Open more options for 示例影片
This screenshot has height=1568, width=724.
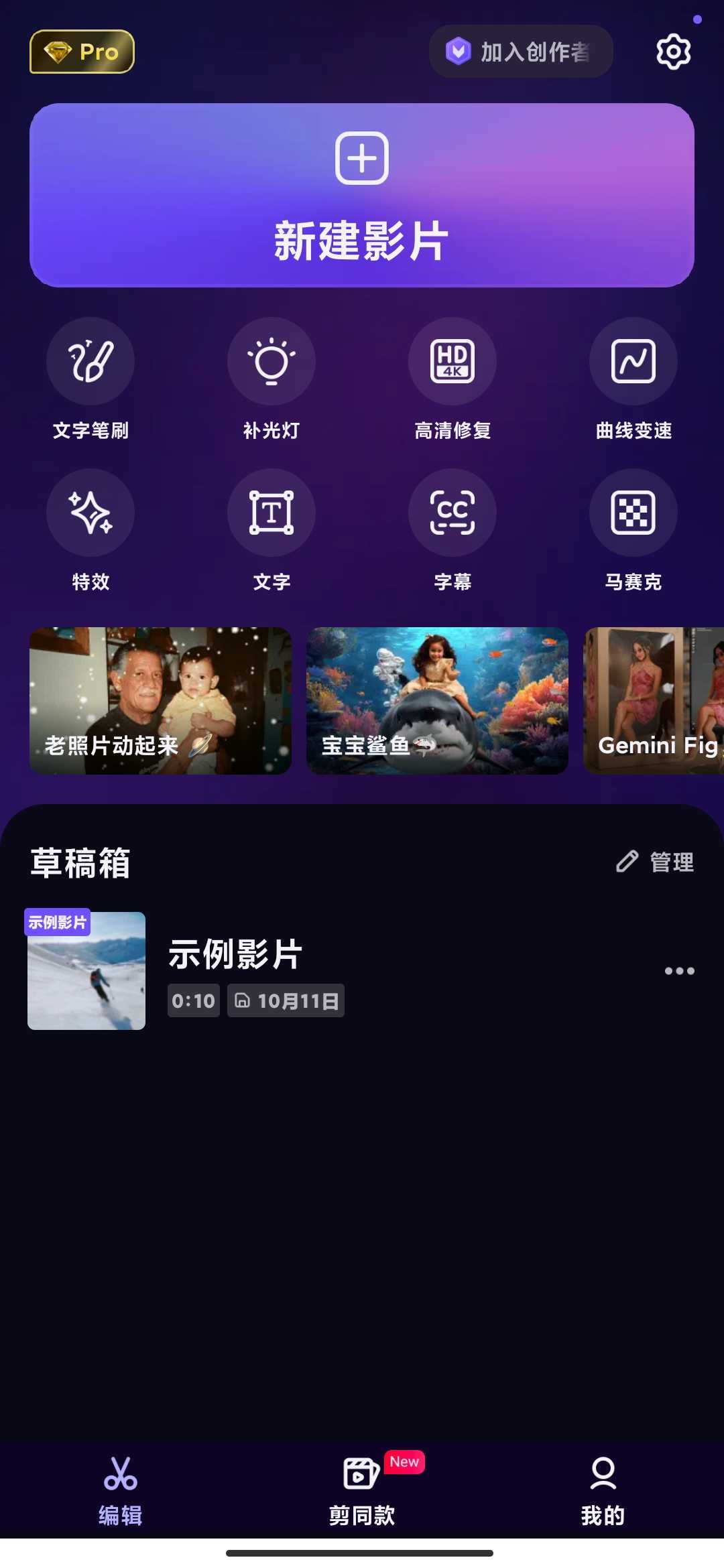tap(679, 971)
